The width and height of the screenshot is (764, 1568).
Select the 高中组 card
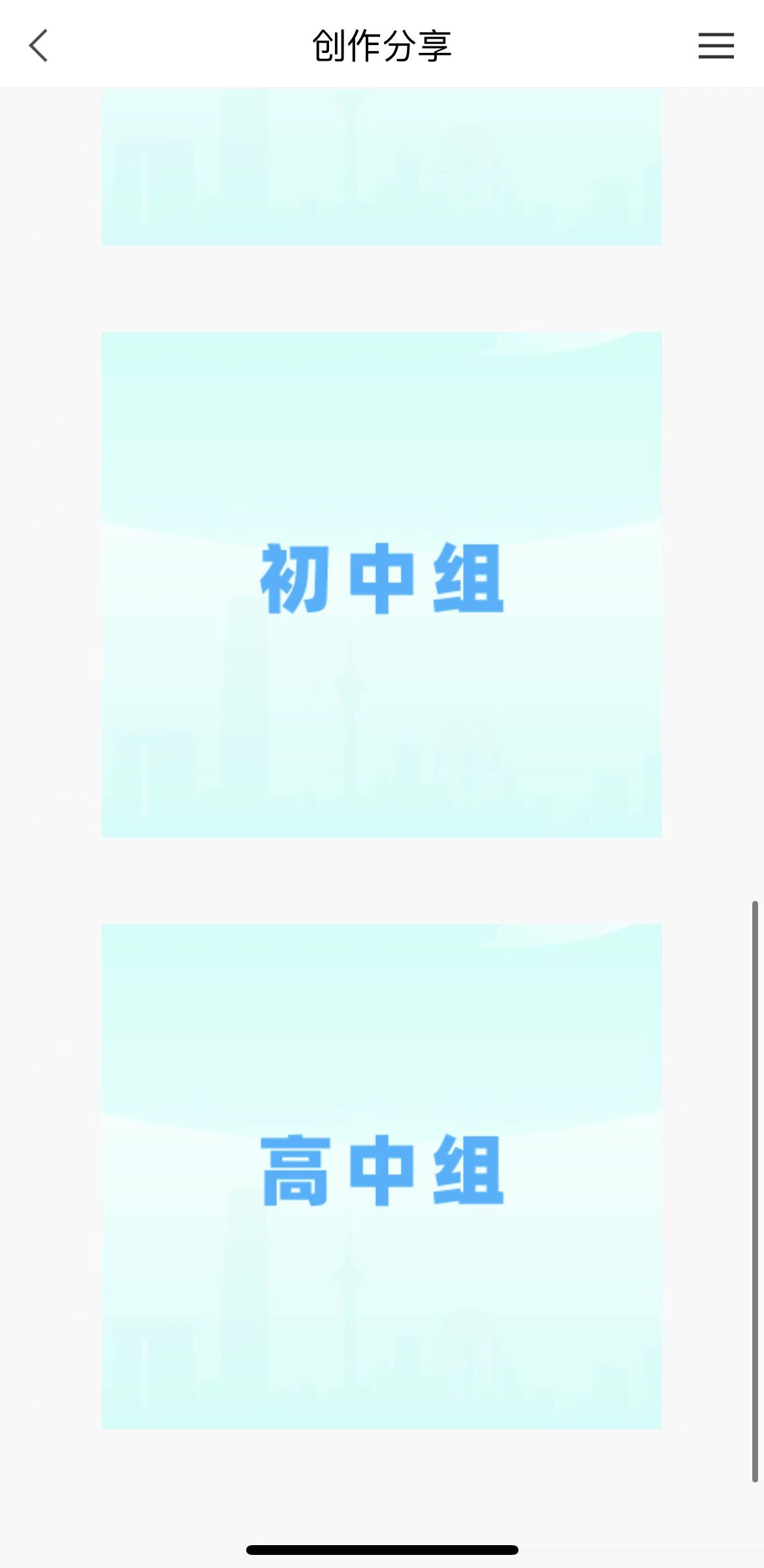tap(381, 1175)
